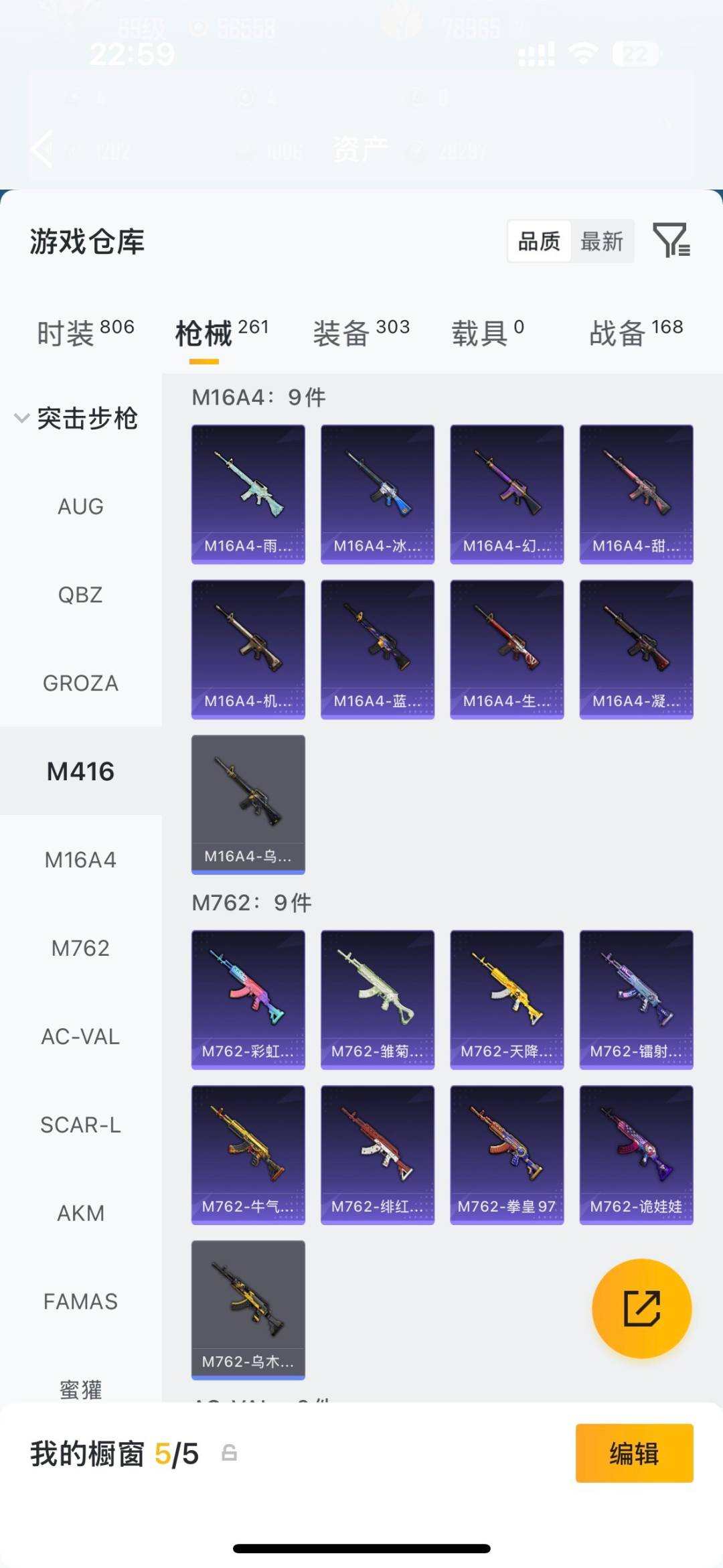
Task: Switch to the 战备 tab
Action: [x=636, y=333]
